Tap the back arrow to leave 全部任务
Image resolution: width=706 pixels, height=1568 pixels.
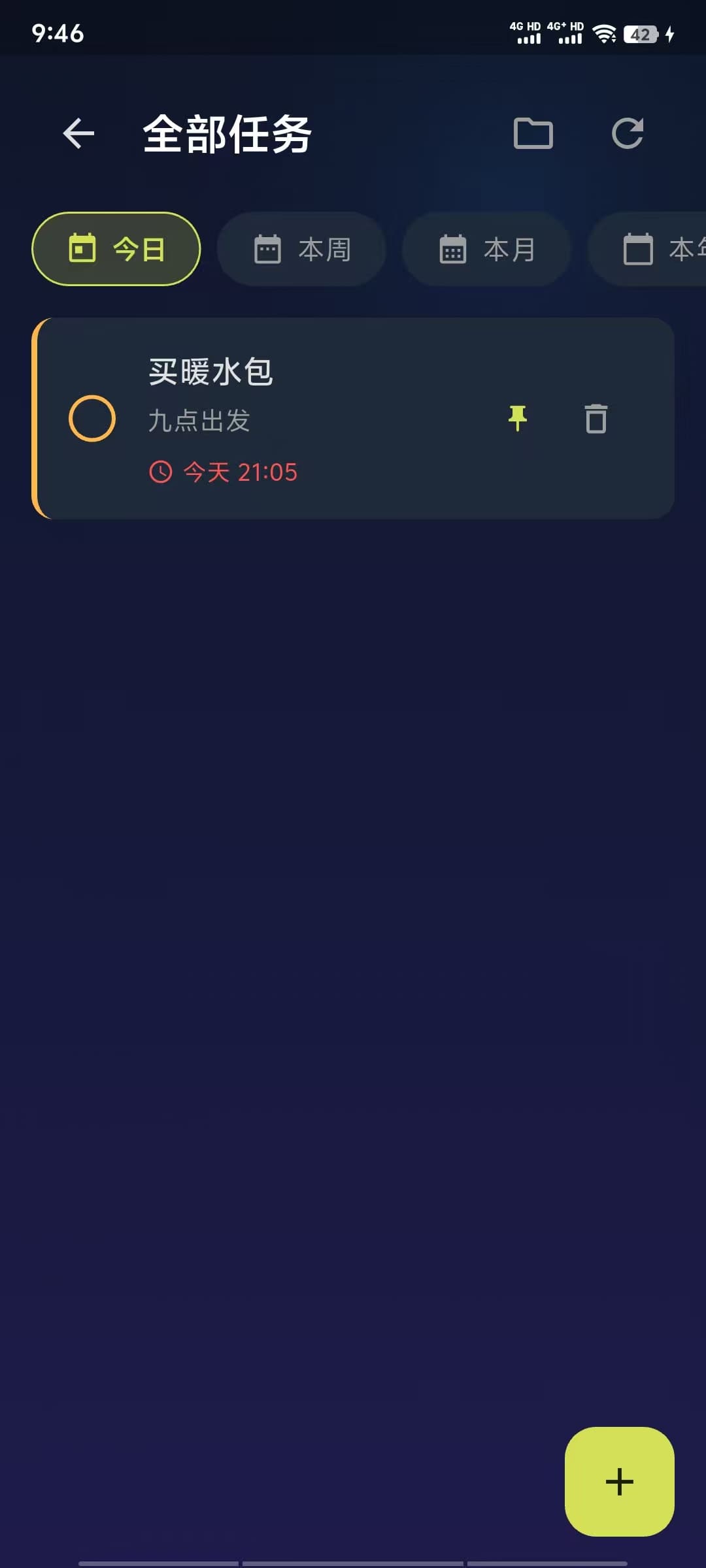(78, 133)
